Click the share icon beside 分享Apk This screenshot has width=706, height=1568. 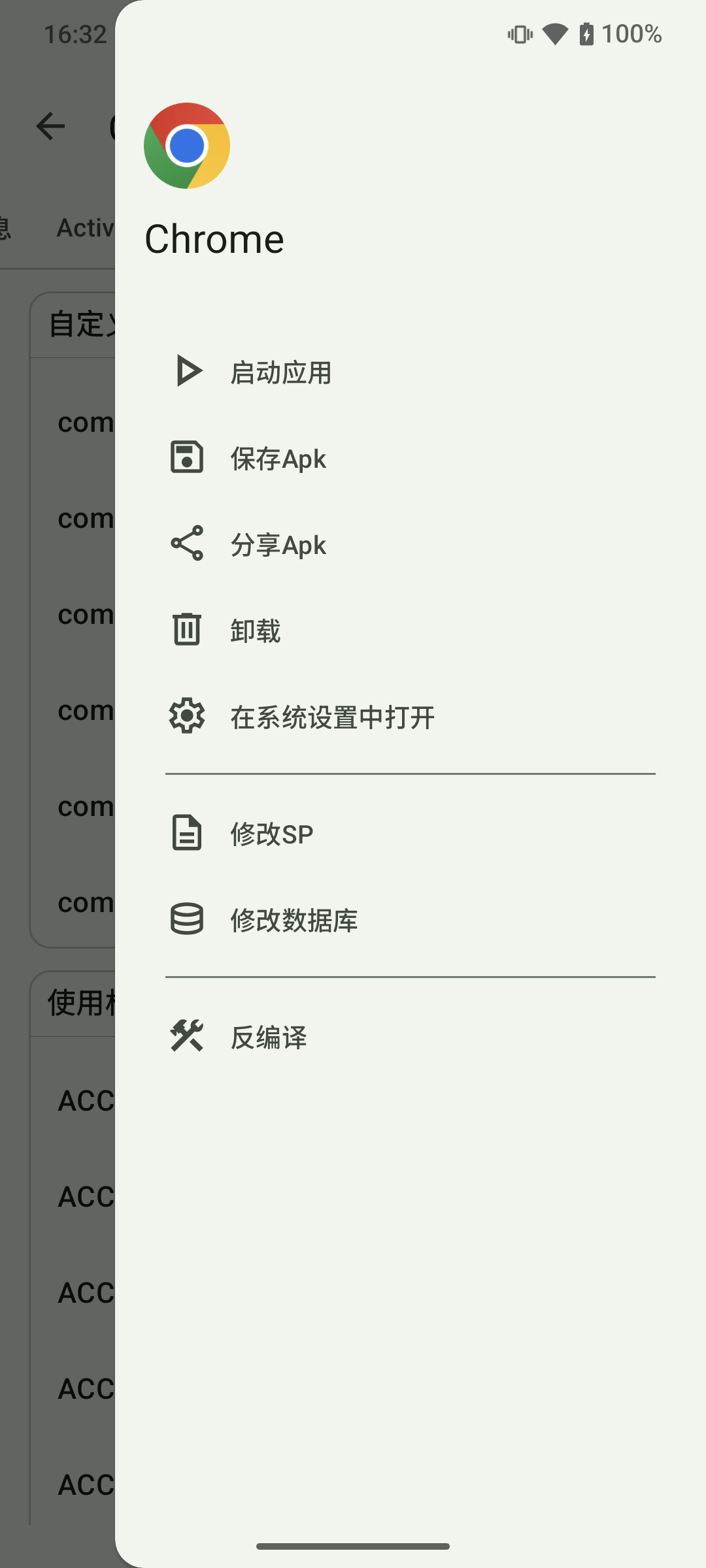click(186, 544)
